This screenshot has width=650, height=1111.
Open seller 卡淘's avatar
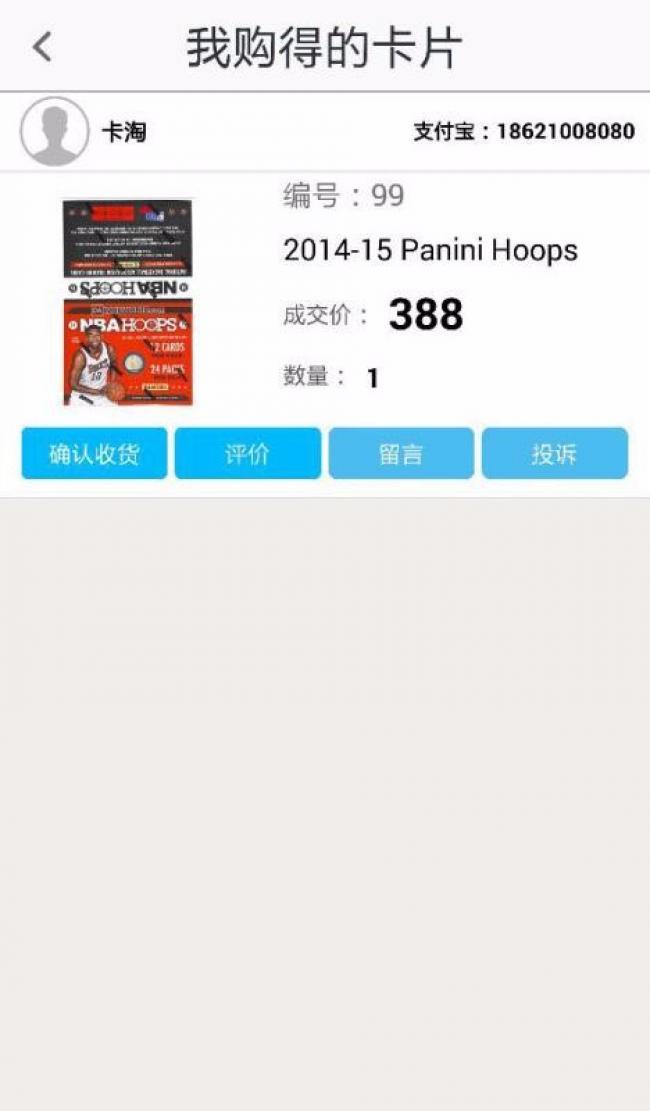(x=55, y=132)
